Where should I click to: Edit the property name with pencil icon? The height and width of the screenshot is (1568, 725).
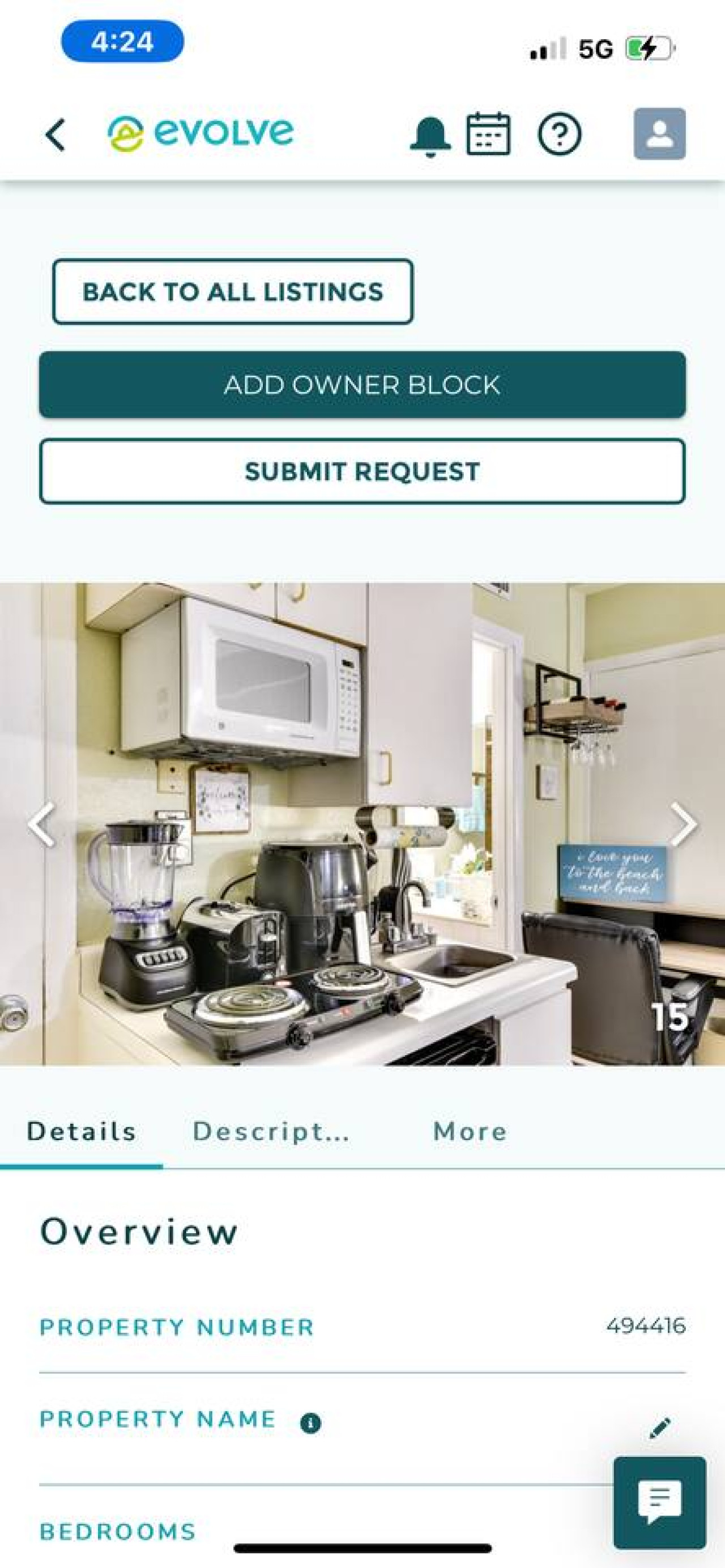pos(660,1428)
